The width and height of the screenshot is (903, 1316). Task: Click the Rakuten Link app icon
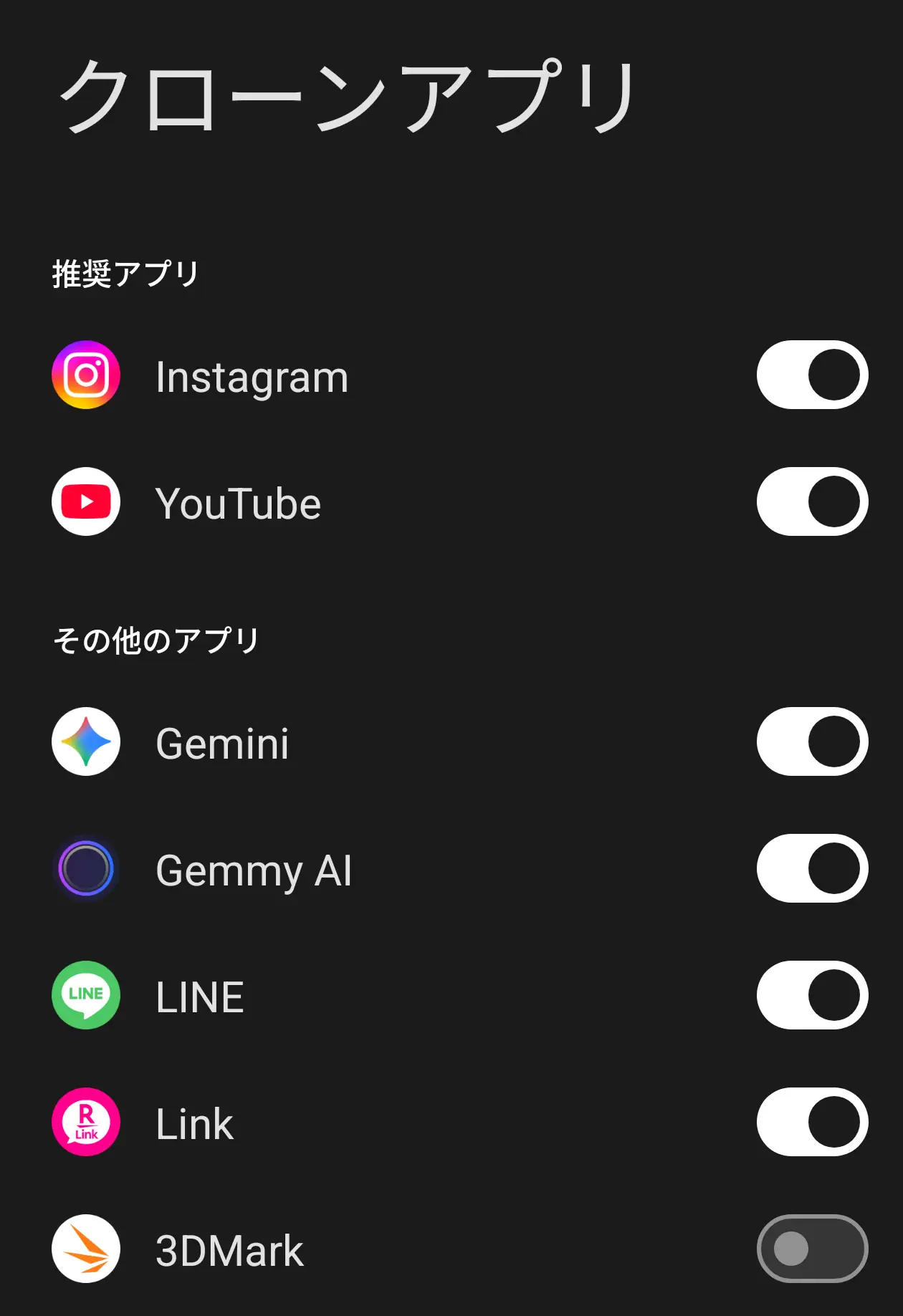[x=85, y=1122]
